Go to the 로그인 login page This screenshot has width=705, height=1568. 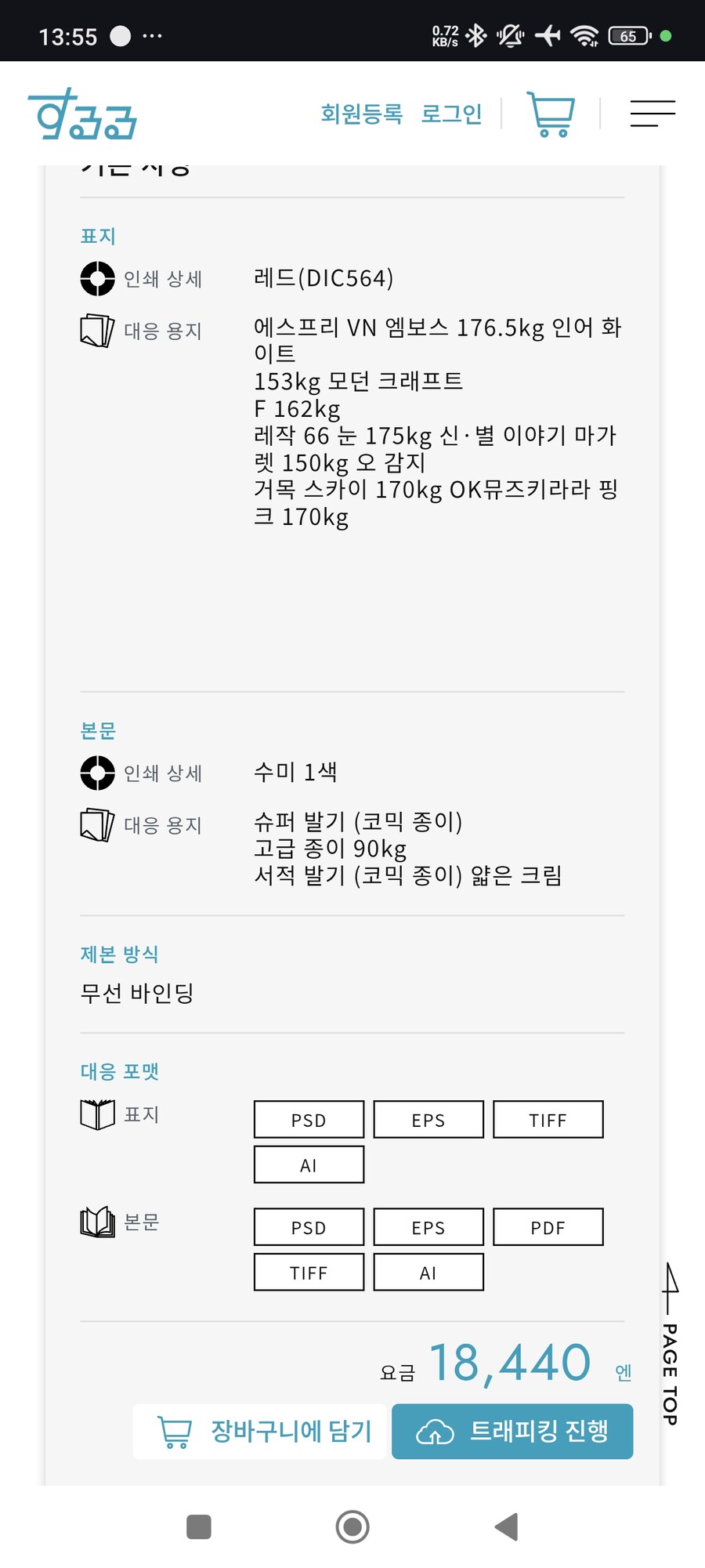tap(451, 114)
